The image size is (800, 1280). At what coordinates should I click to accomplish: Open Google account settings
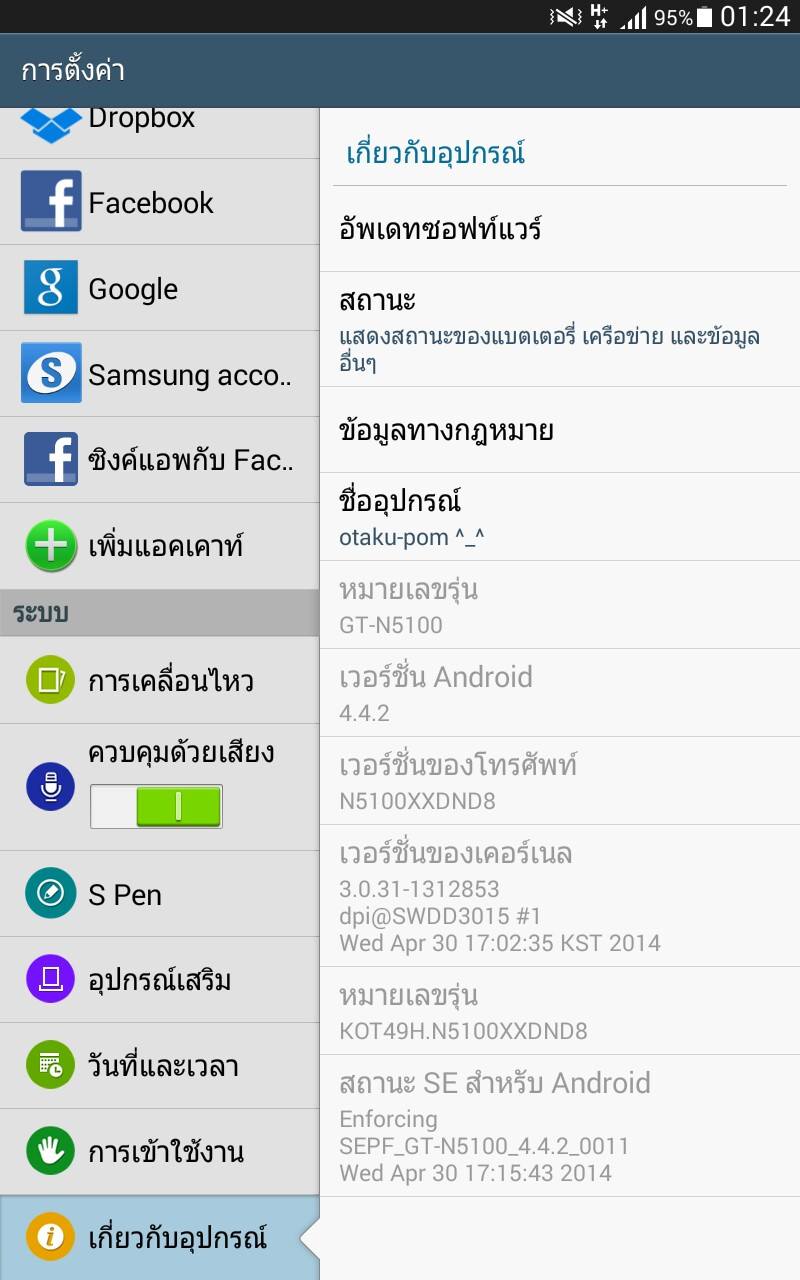pyautogui.click(x=160, y=288)
